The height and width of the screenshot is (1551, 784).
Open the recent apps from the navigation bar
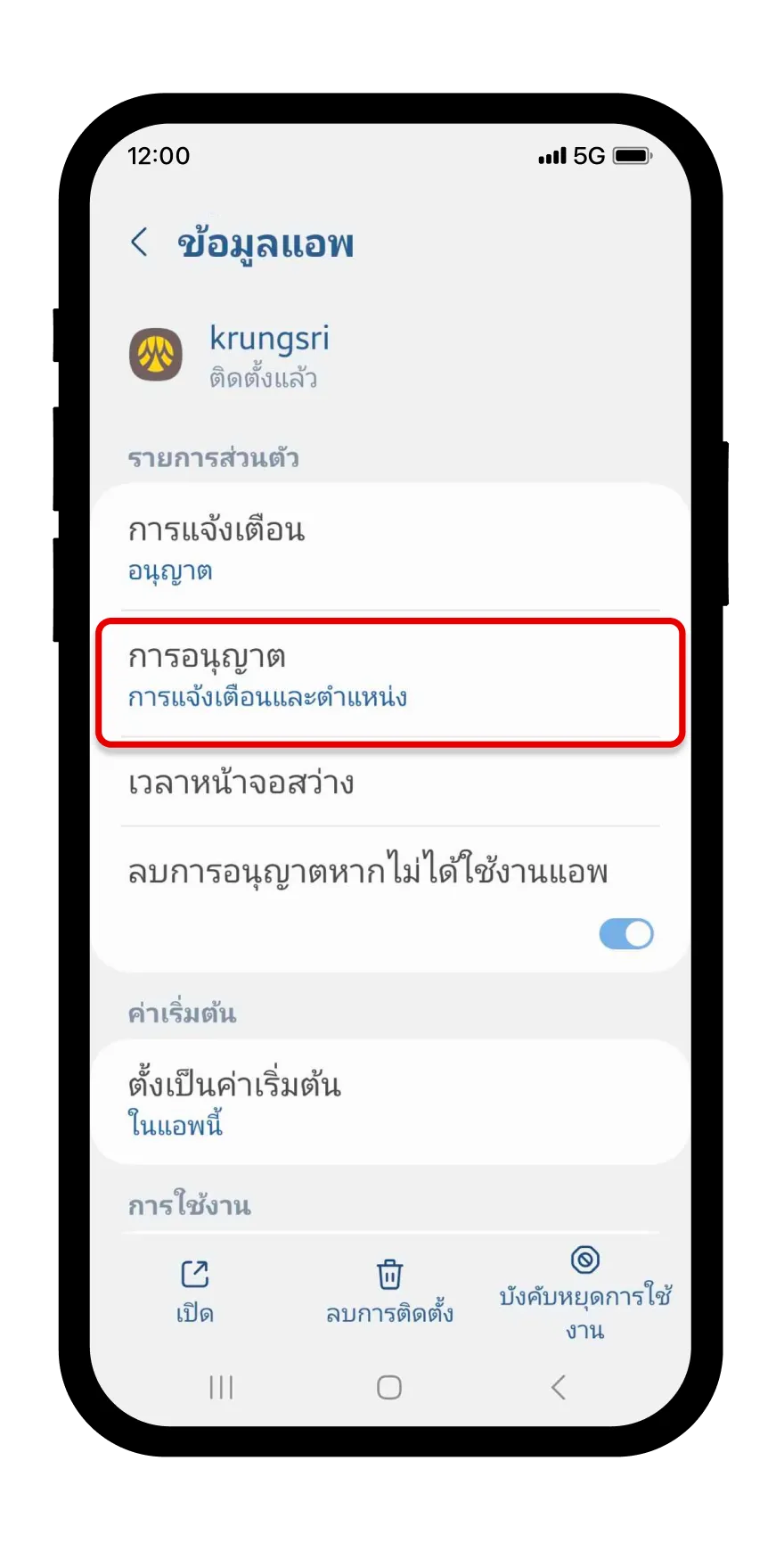(221, 1387)
